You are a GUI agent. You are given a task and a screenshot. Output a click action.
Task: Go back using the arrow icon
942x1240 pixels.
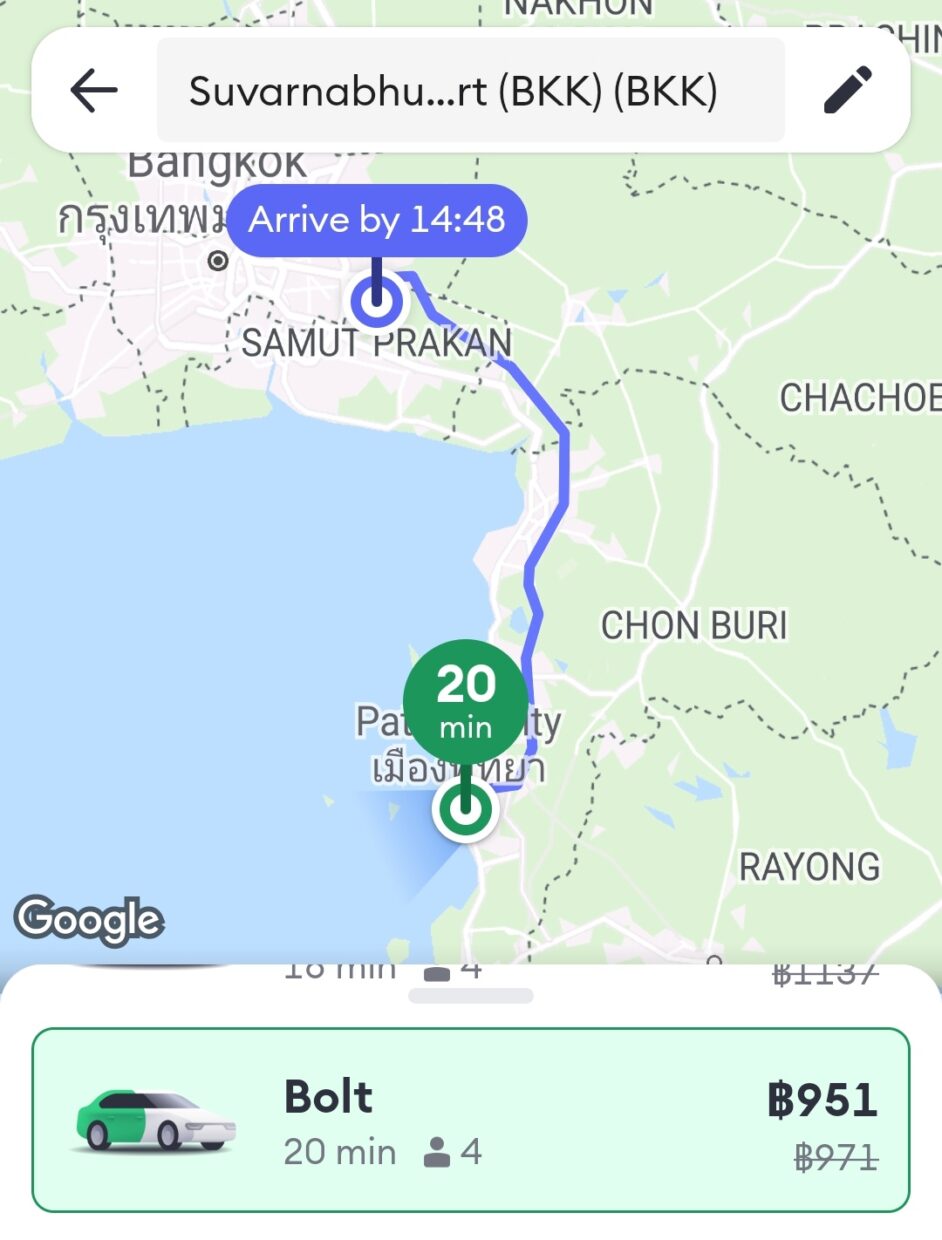pos(93,91)
